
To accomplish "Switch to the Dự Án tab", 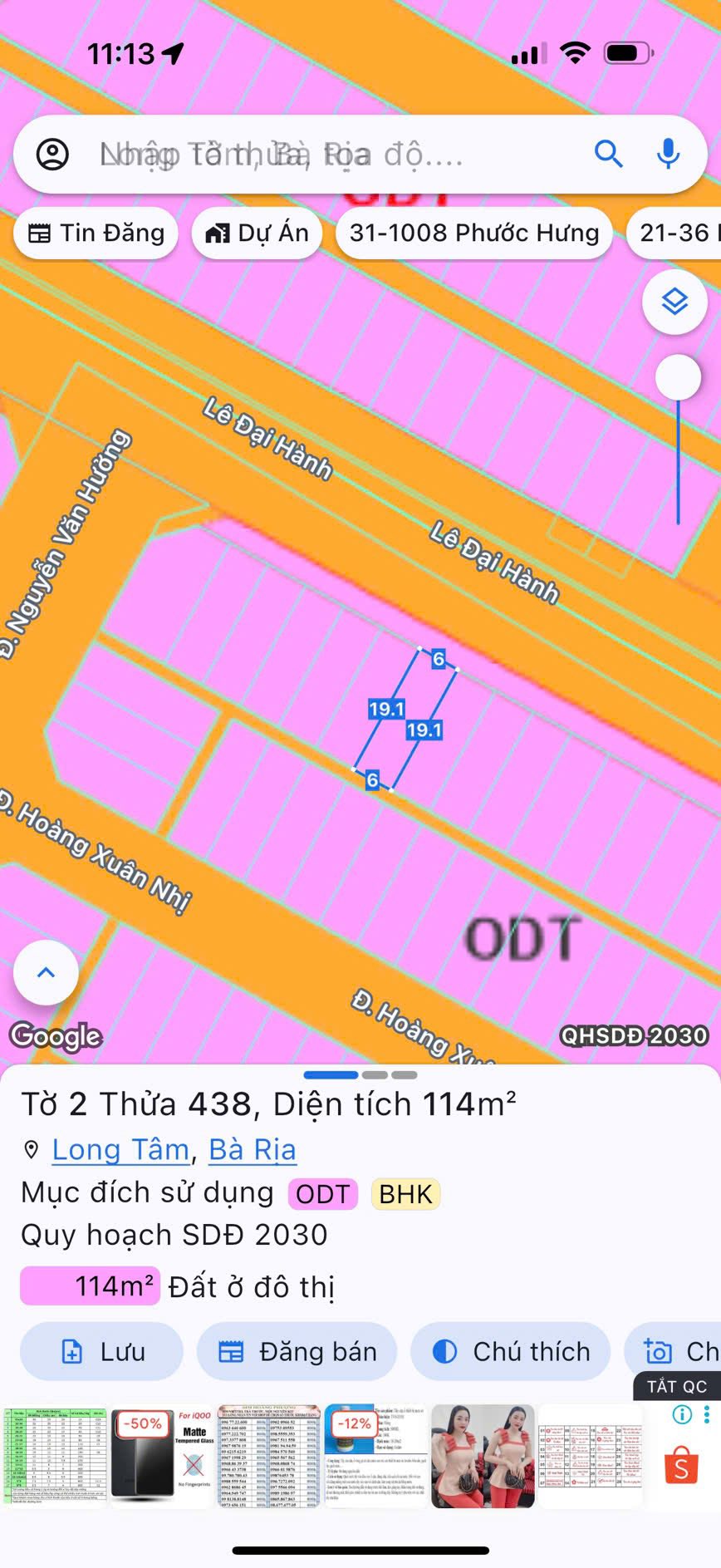I will click(256, 233).
